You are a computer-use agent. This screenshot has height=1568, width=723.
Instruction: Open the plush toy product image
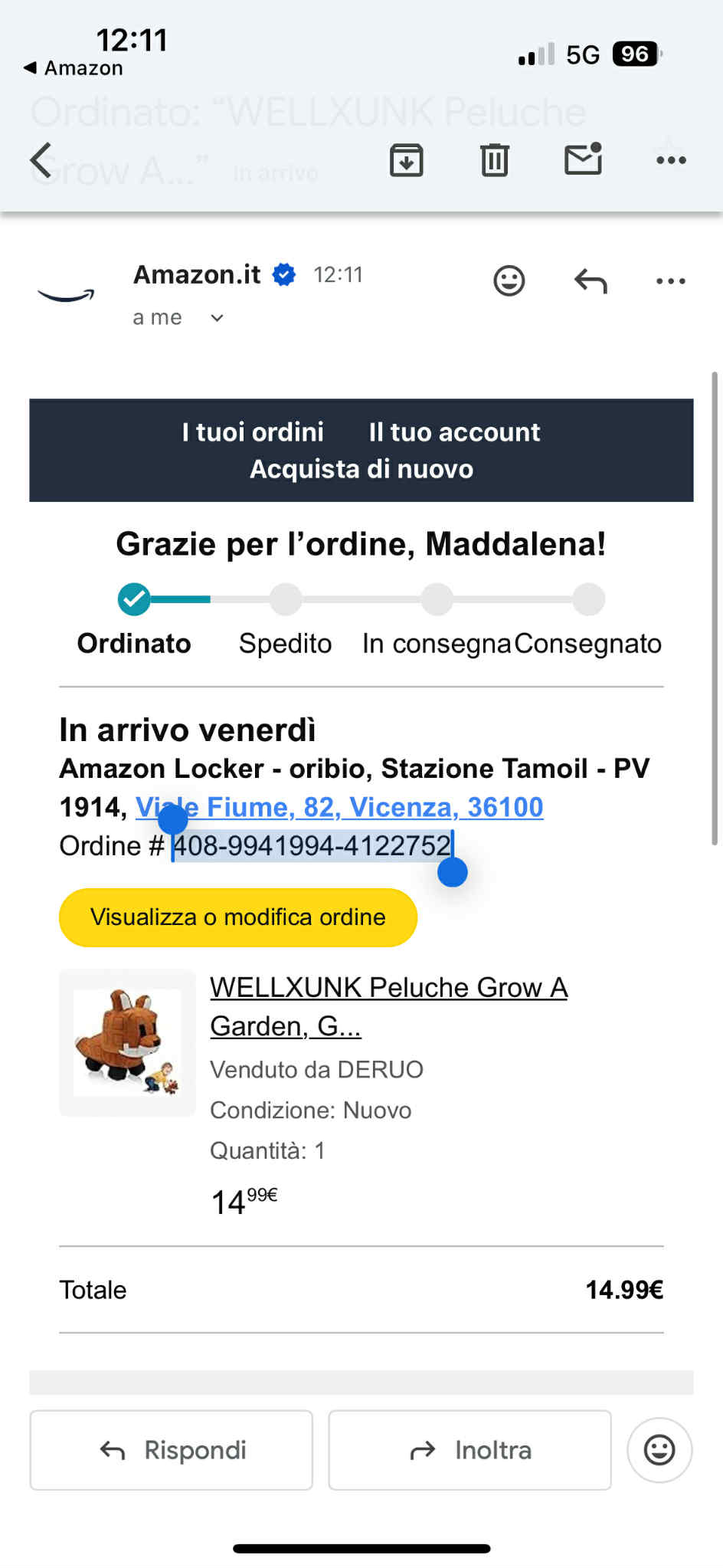[x=127, y=1042]
